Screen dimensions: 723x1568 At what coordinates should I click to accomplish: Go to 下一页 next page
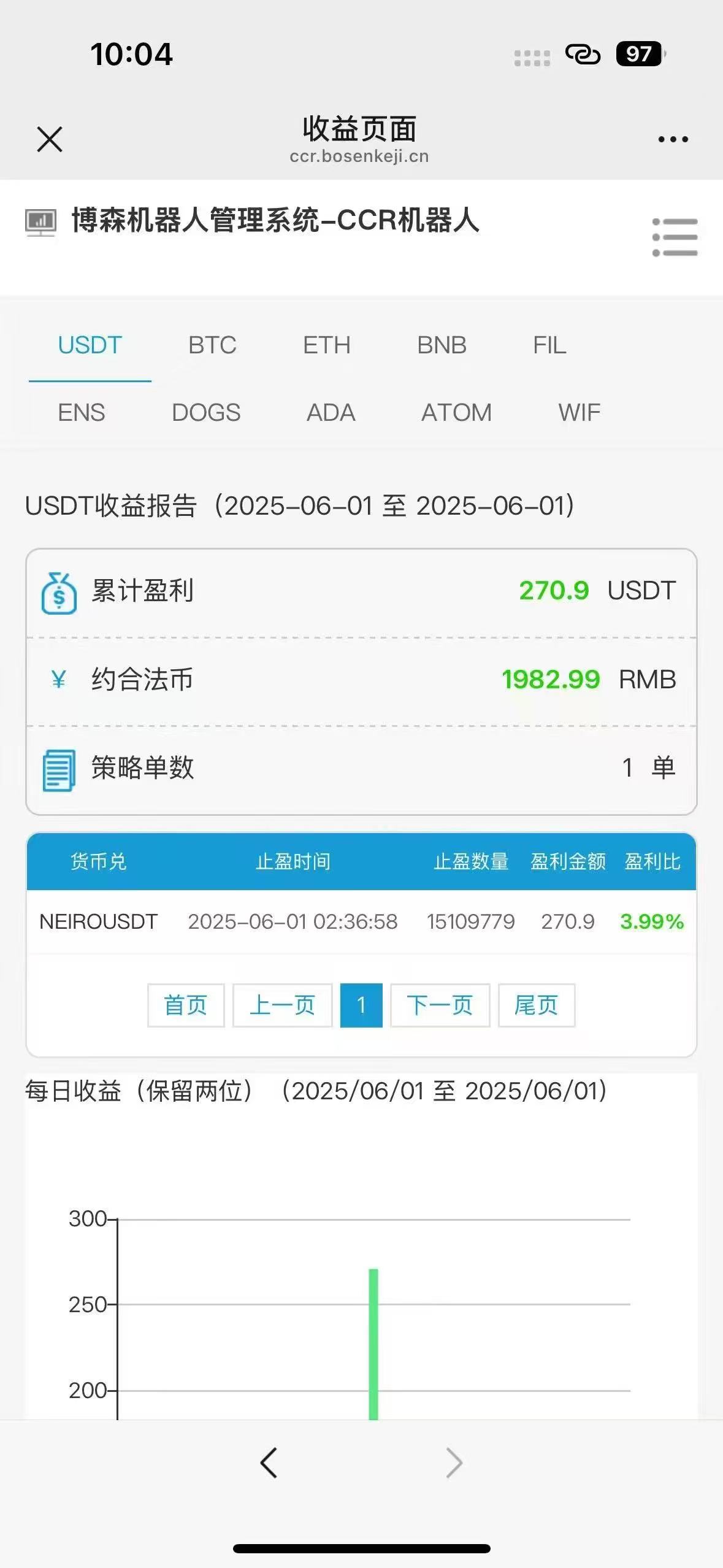tap(440, 1005)
